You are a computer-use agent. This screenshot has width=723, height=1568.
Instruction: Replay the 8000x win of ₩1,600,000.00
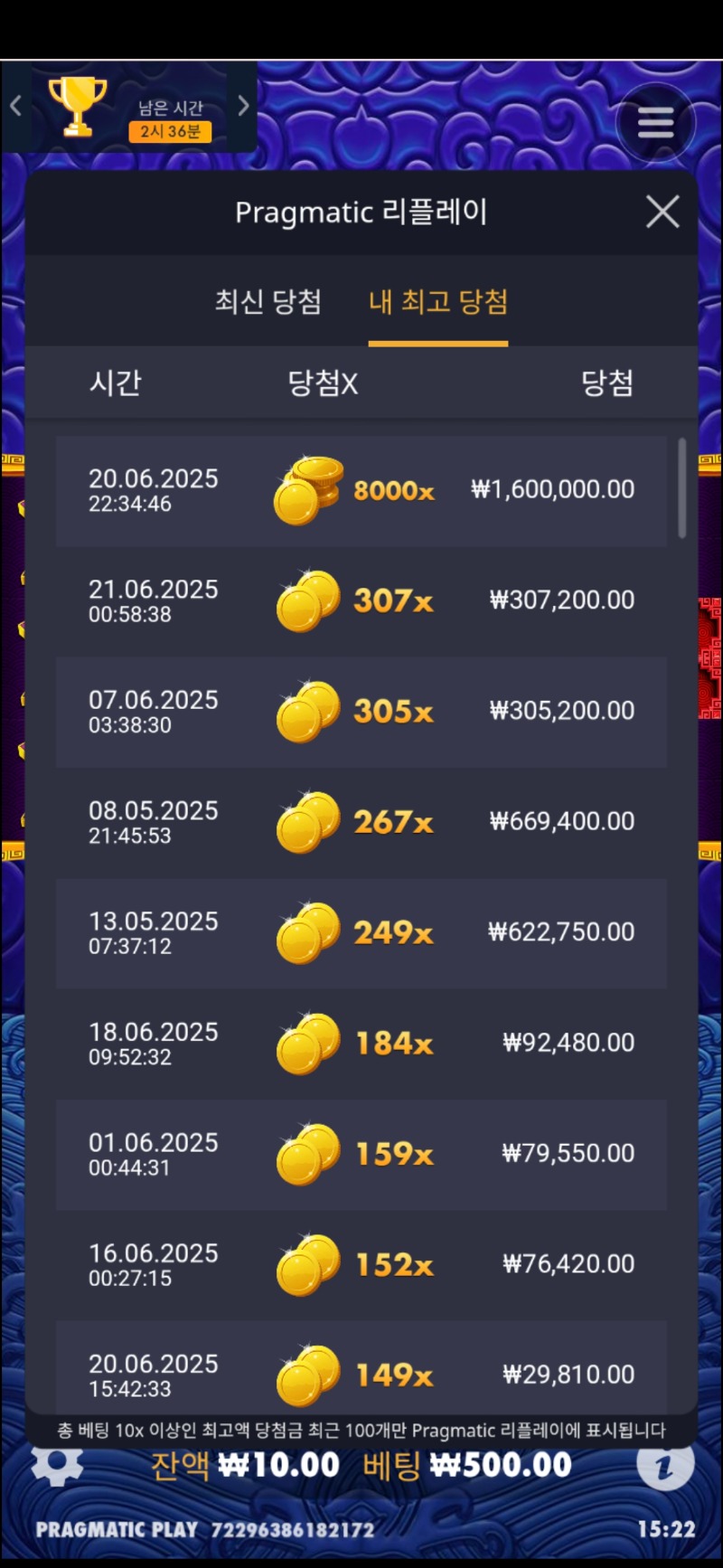tap(361, 490)
